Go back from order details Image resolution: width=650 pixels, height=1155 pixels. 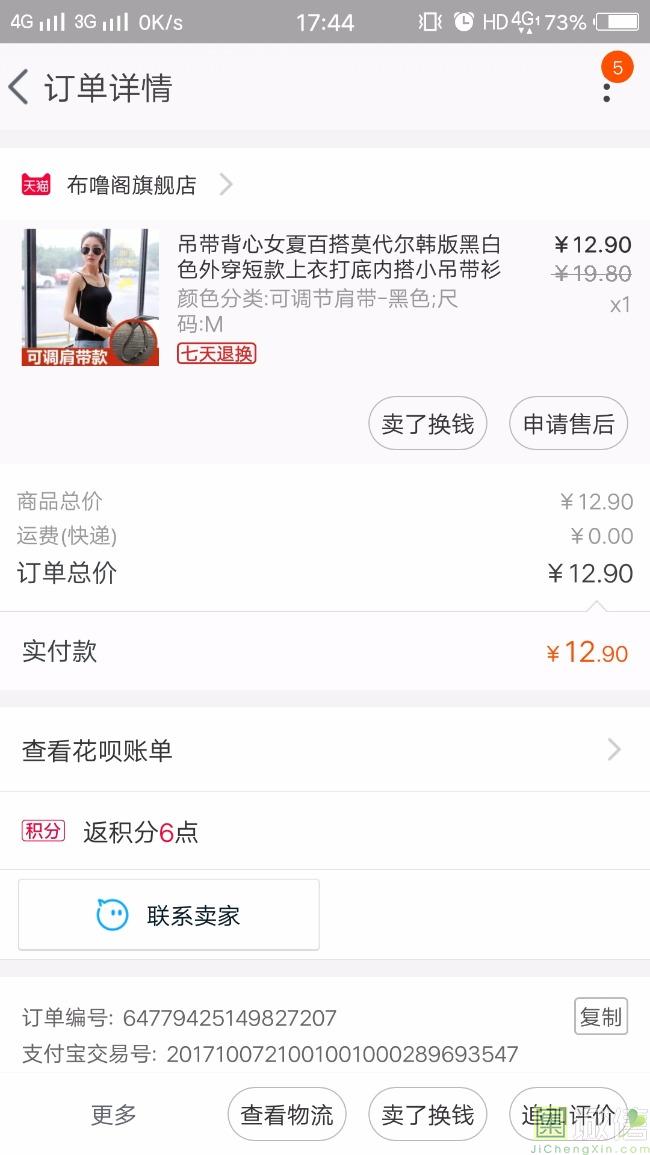point(18,87)
